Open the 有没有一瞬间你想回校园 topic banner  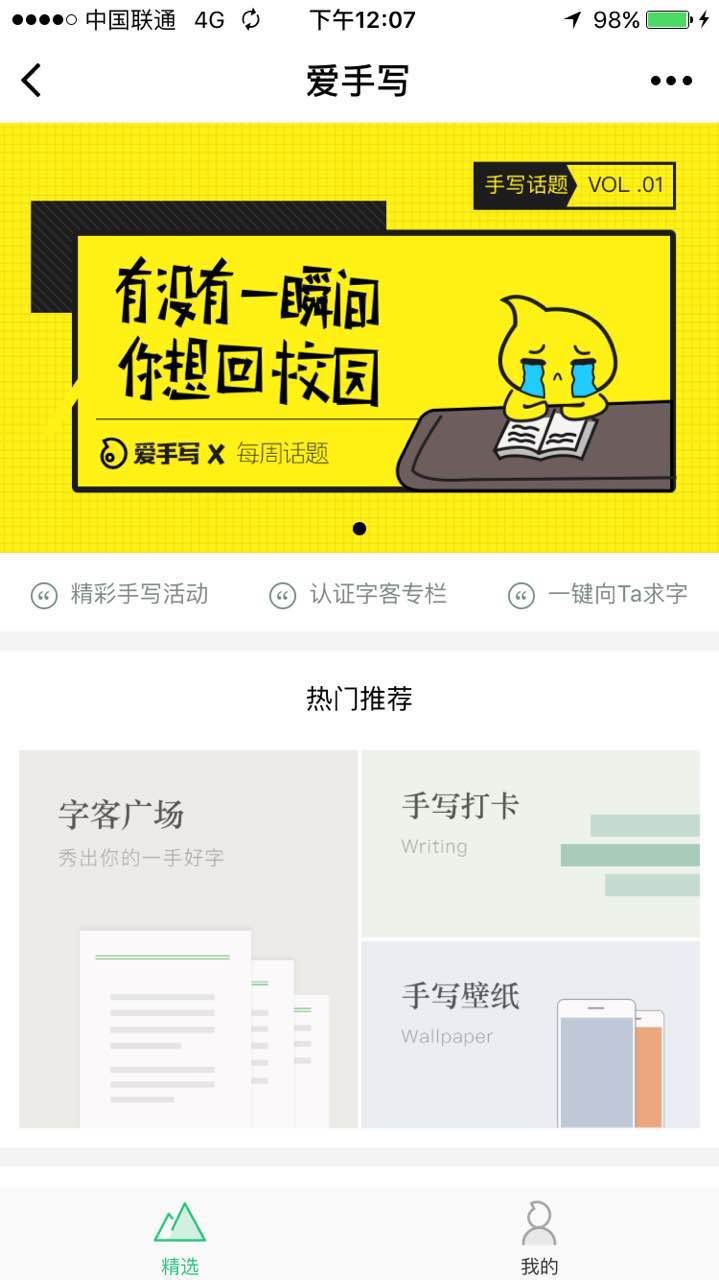click(x=359, y=340)
